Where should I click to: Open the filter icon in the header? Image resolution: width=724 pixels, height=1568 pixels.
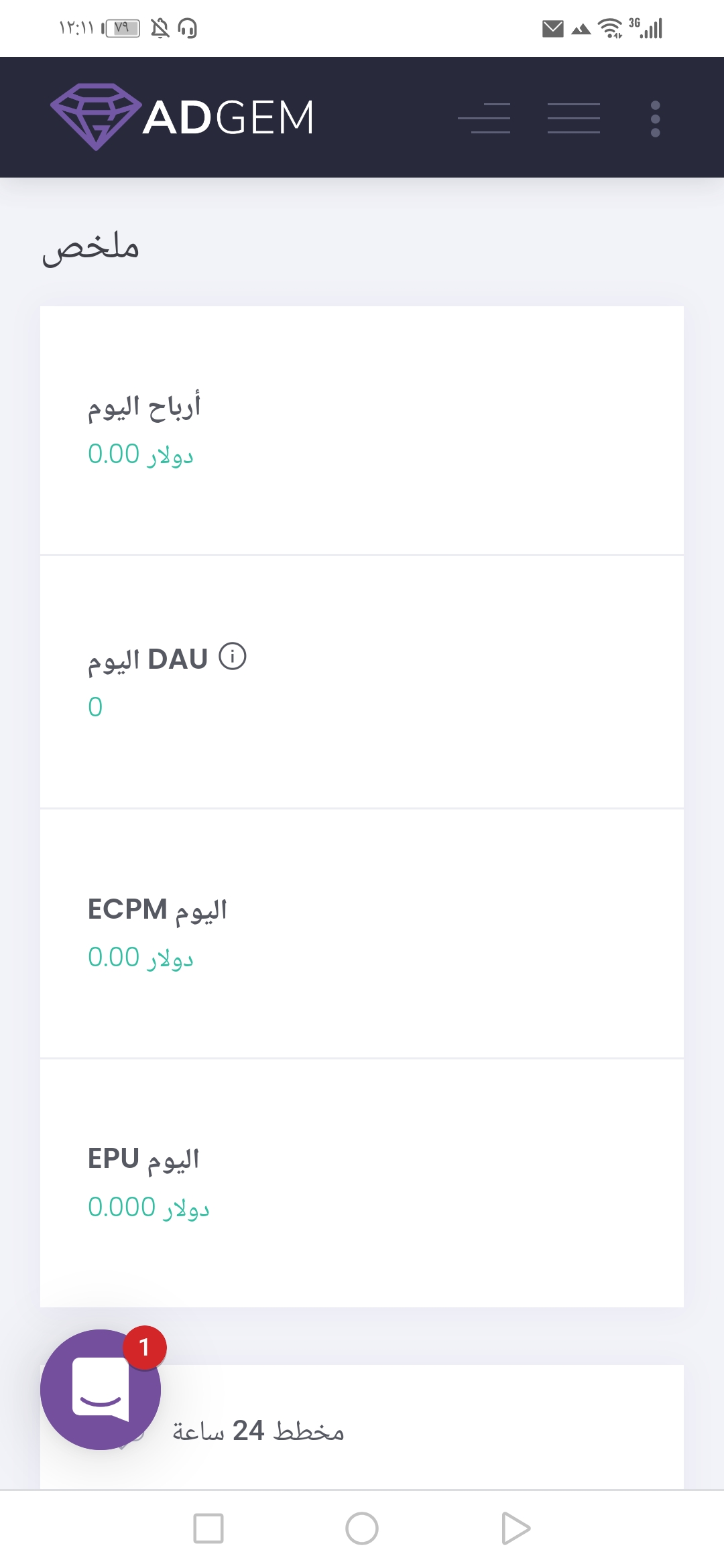pyautogui.click(x=487, y=117)
